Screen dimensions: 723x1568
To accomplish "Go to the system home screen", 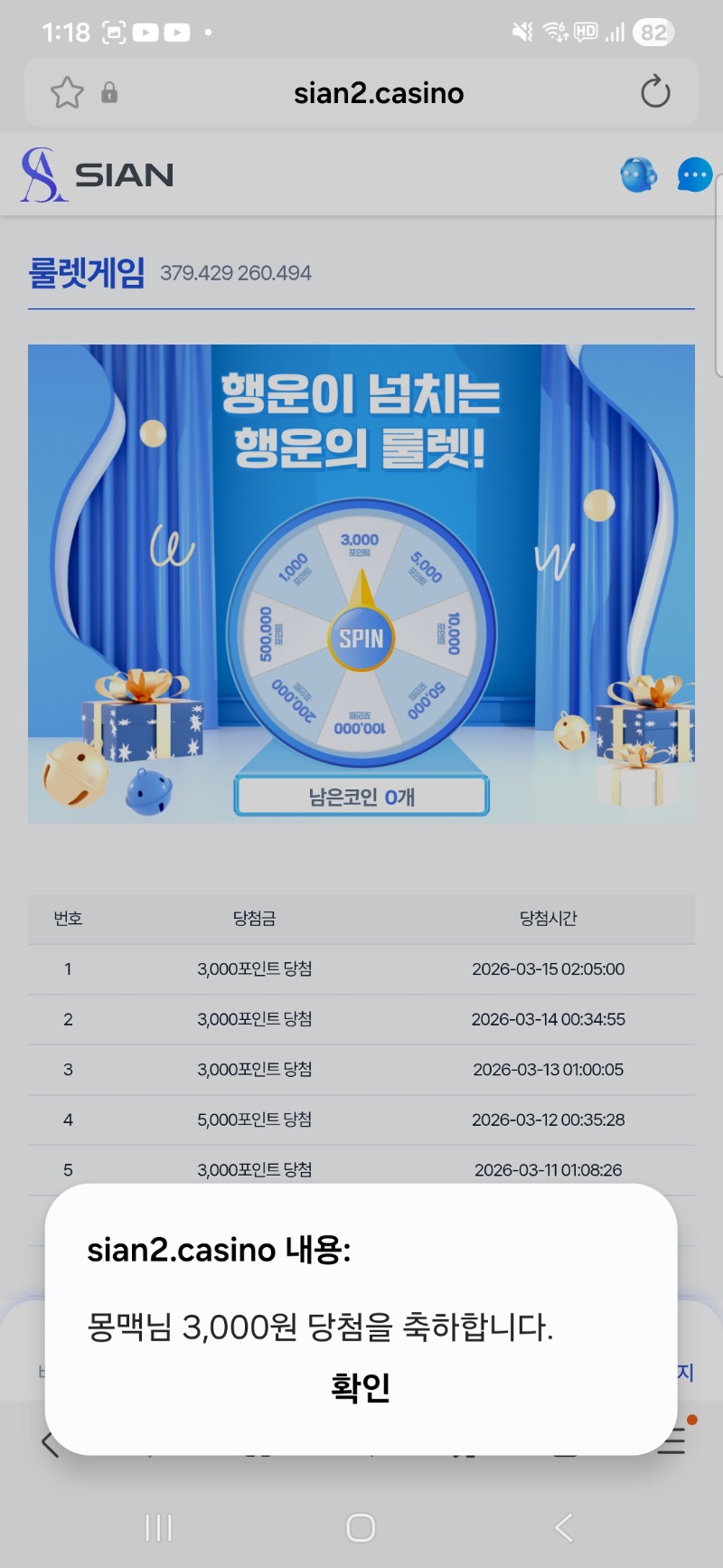I will [361, 1527].
